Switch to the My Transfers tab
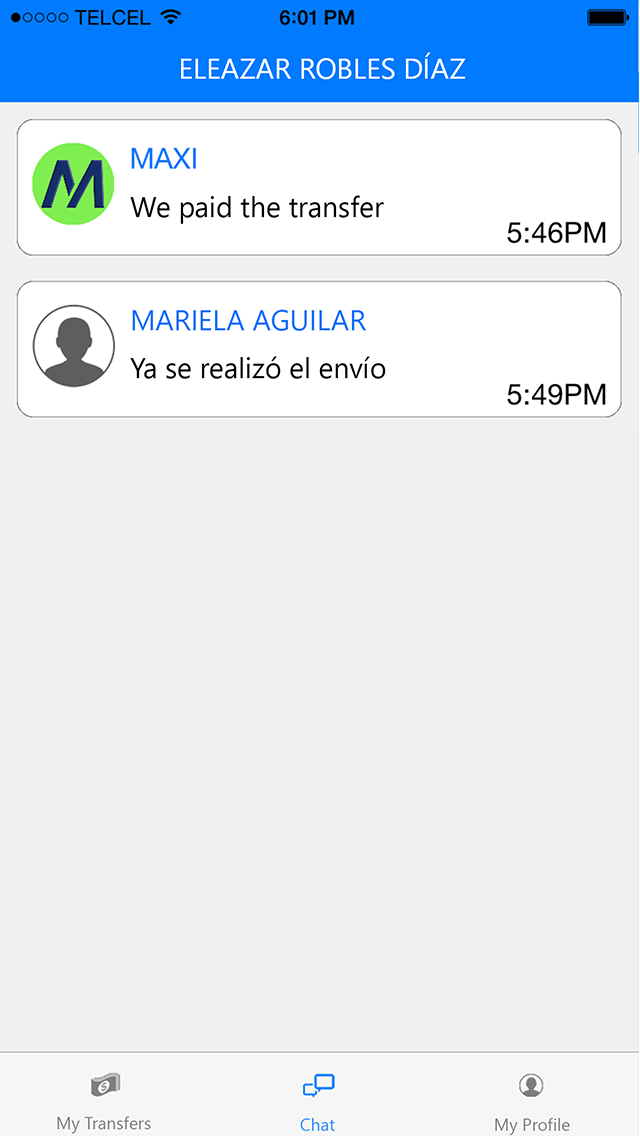Image resolution: width=640 pixels, height=1136 pixels. [104, 1100]
